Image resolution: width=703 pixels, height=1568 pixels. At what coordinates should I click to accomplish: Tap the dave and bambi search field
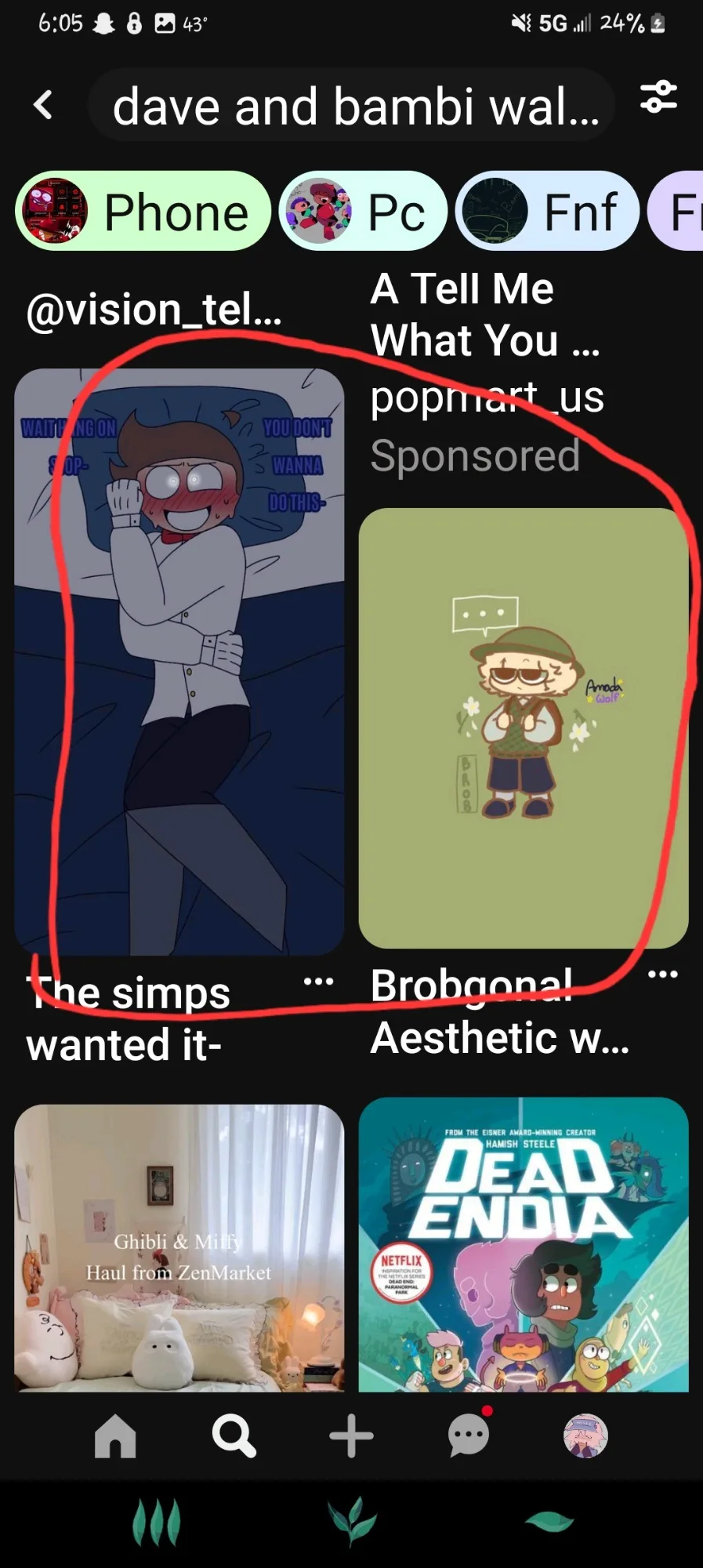pyautogui.click(x=351, y=105)
